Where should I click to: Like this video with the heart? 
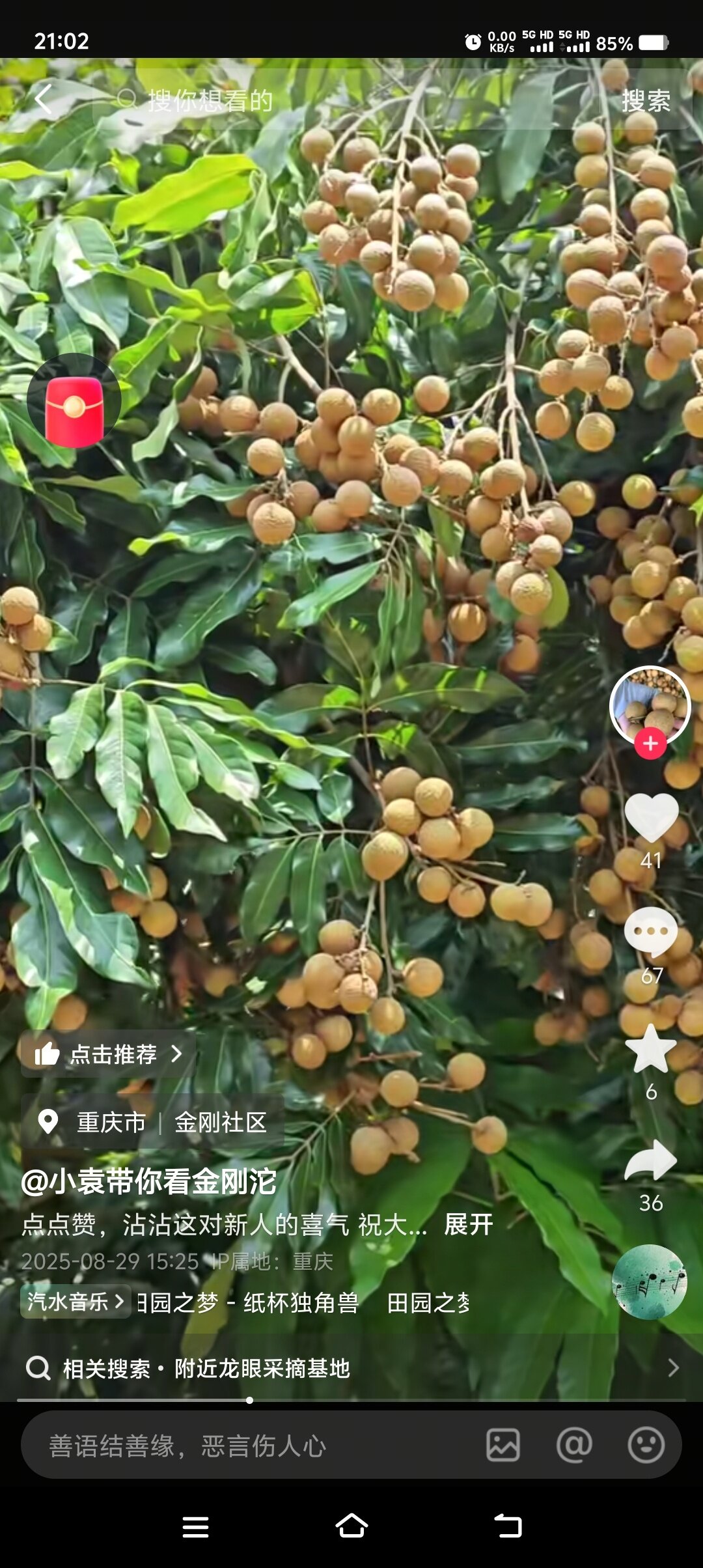click(x=651, y=818)
